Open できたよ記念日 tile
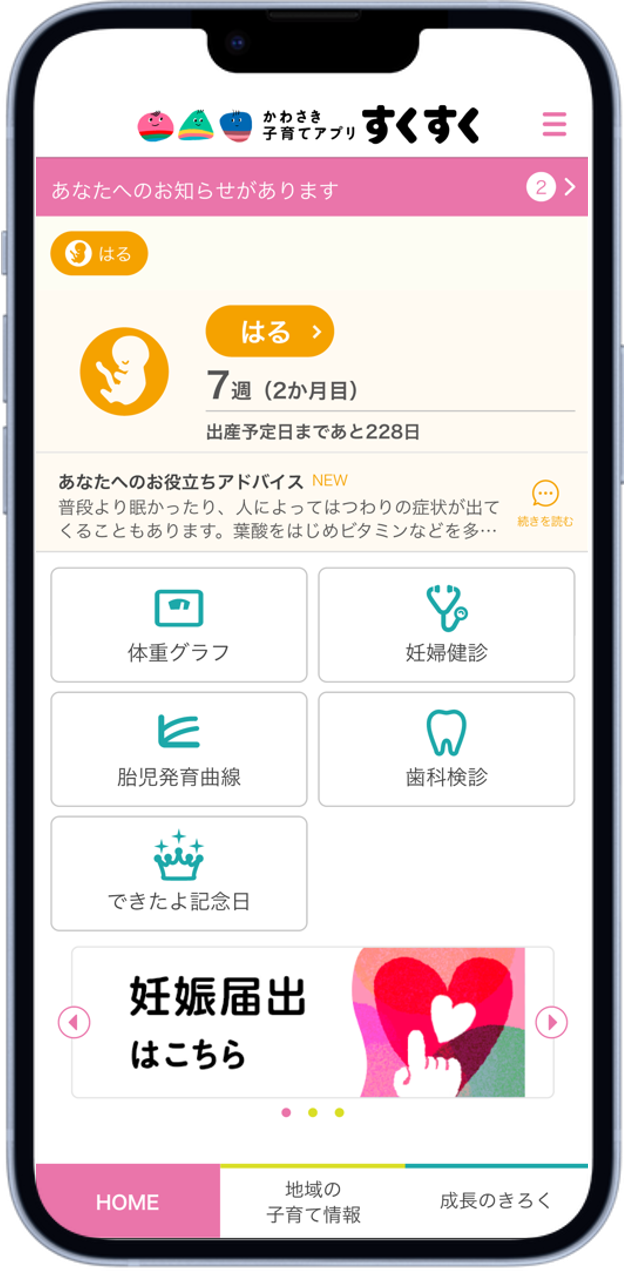624x1271 pixels. point(179,873)
